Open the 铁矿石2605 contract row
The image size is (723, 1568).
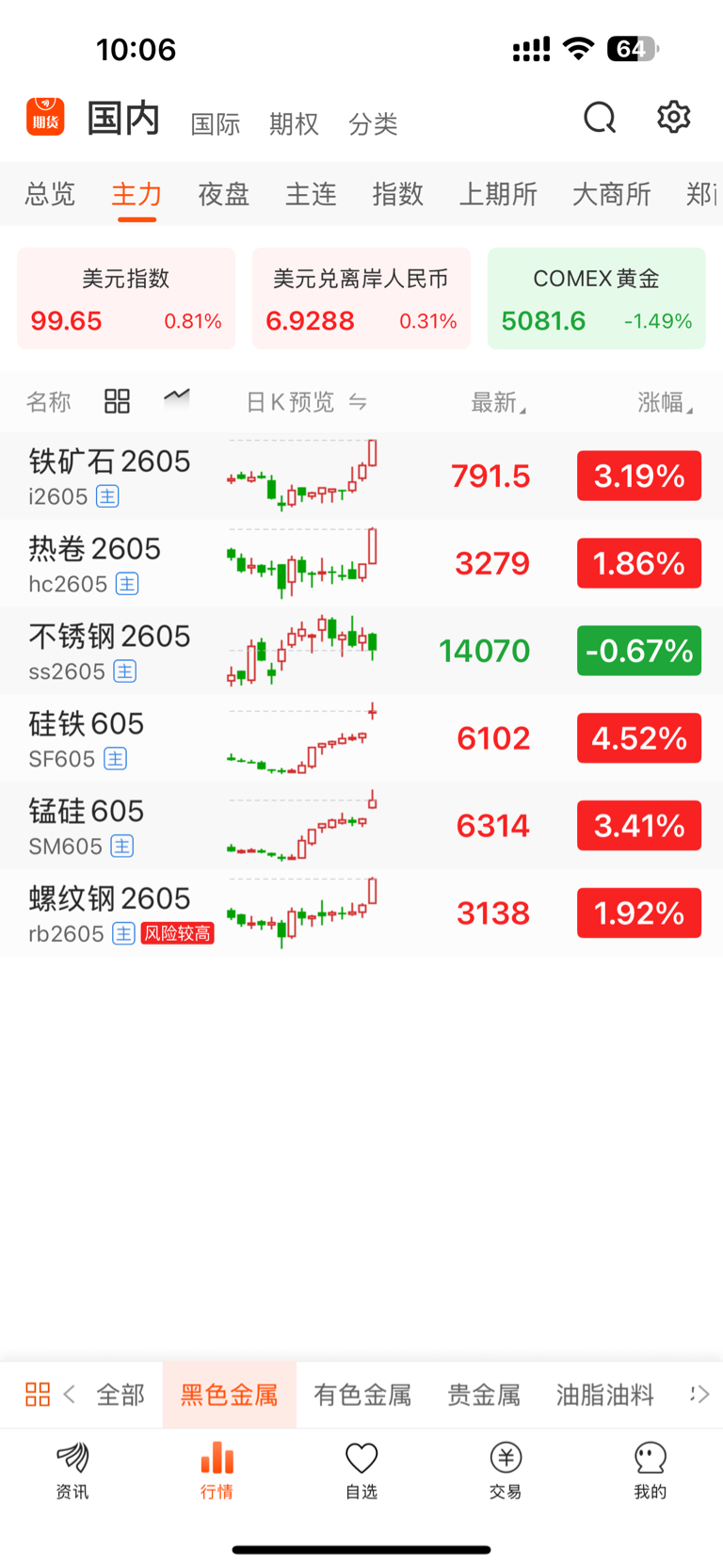tap(109, 476)
